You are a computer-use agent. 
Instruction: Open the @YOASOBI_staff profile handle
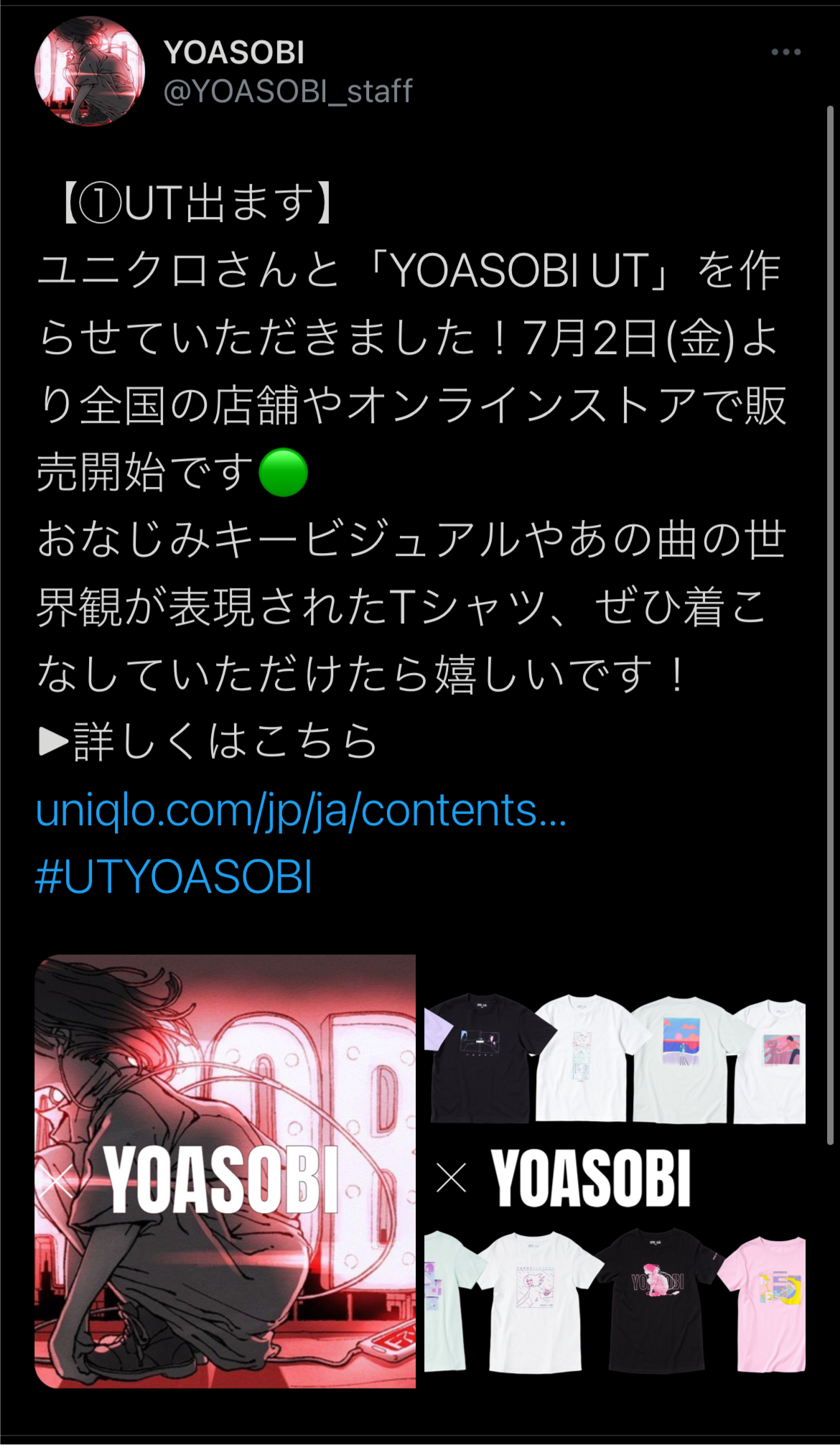coord(288,91)
